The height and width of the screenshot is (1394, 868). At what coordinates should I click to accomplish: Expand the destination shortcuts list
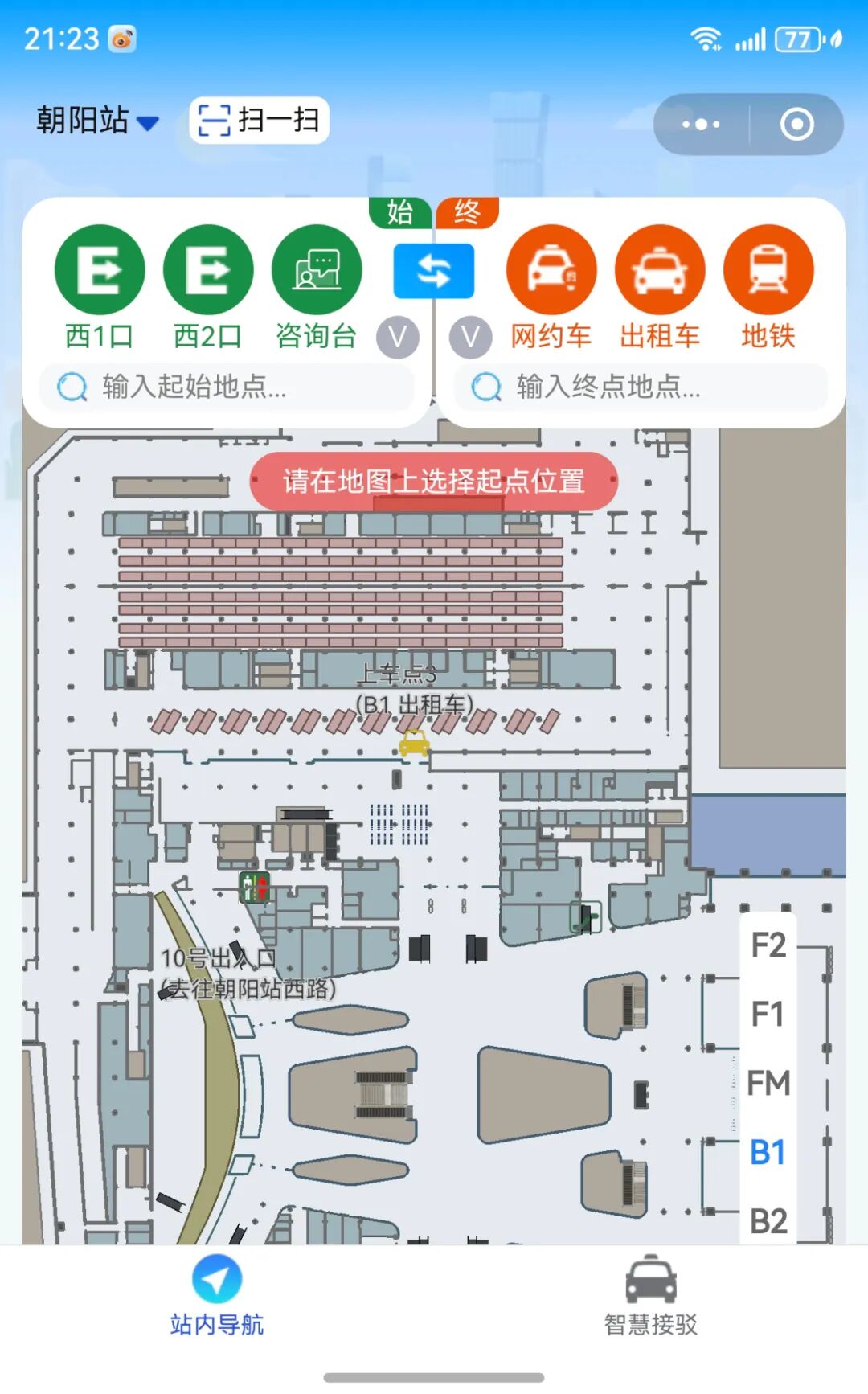(x=470, y=338)
